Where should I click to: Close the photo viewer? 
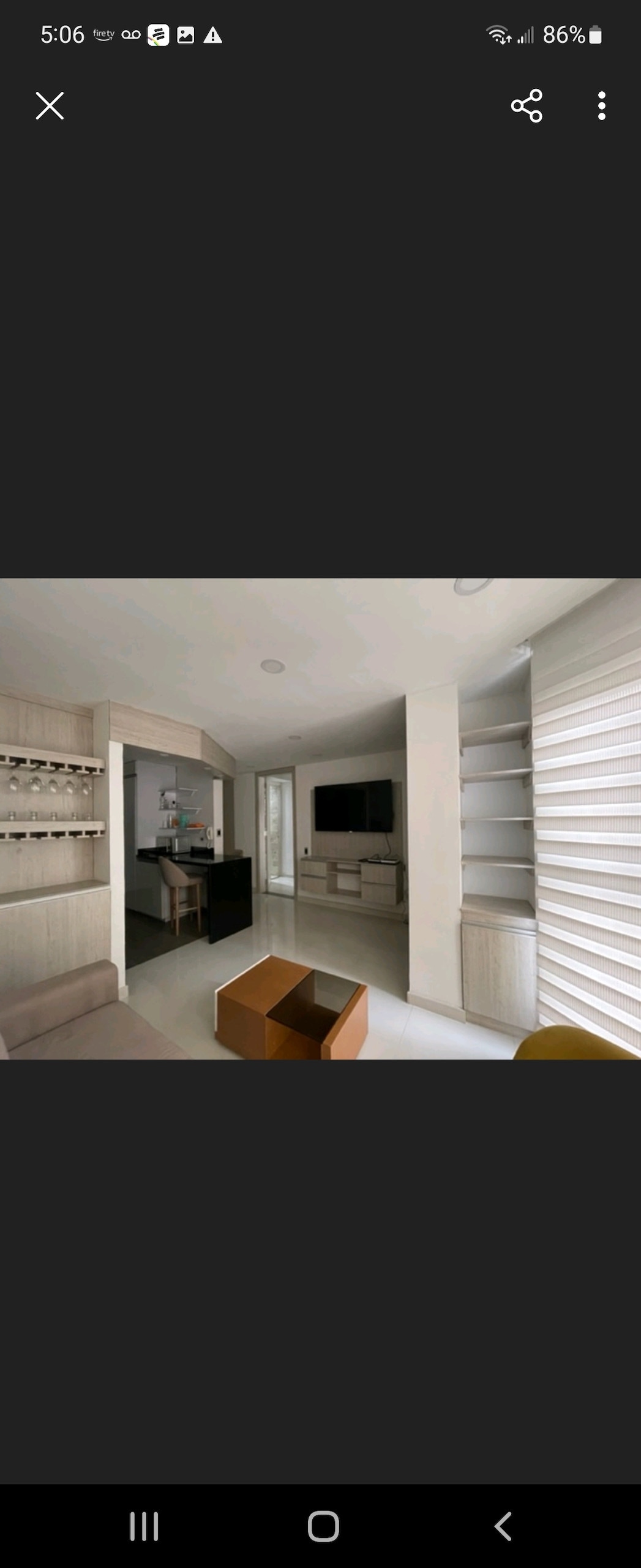(50, 106)
